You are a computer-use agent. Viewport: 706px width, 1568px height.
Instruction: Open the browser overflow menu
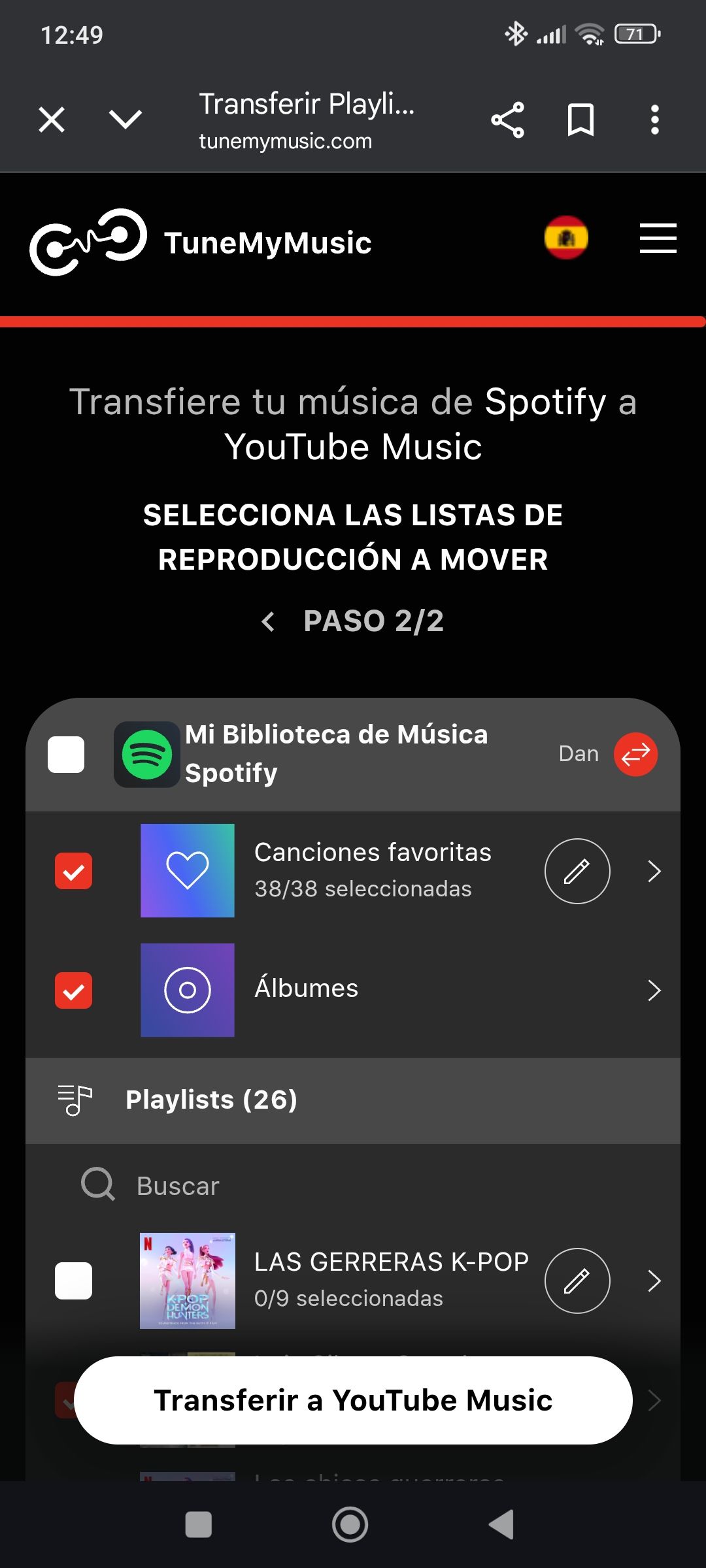[654, 120]
